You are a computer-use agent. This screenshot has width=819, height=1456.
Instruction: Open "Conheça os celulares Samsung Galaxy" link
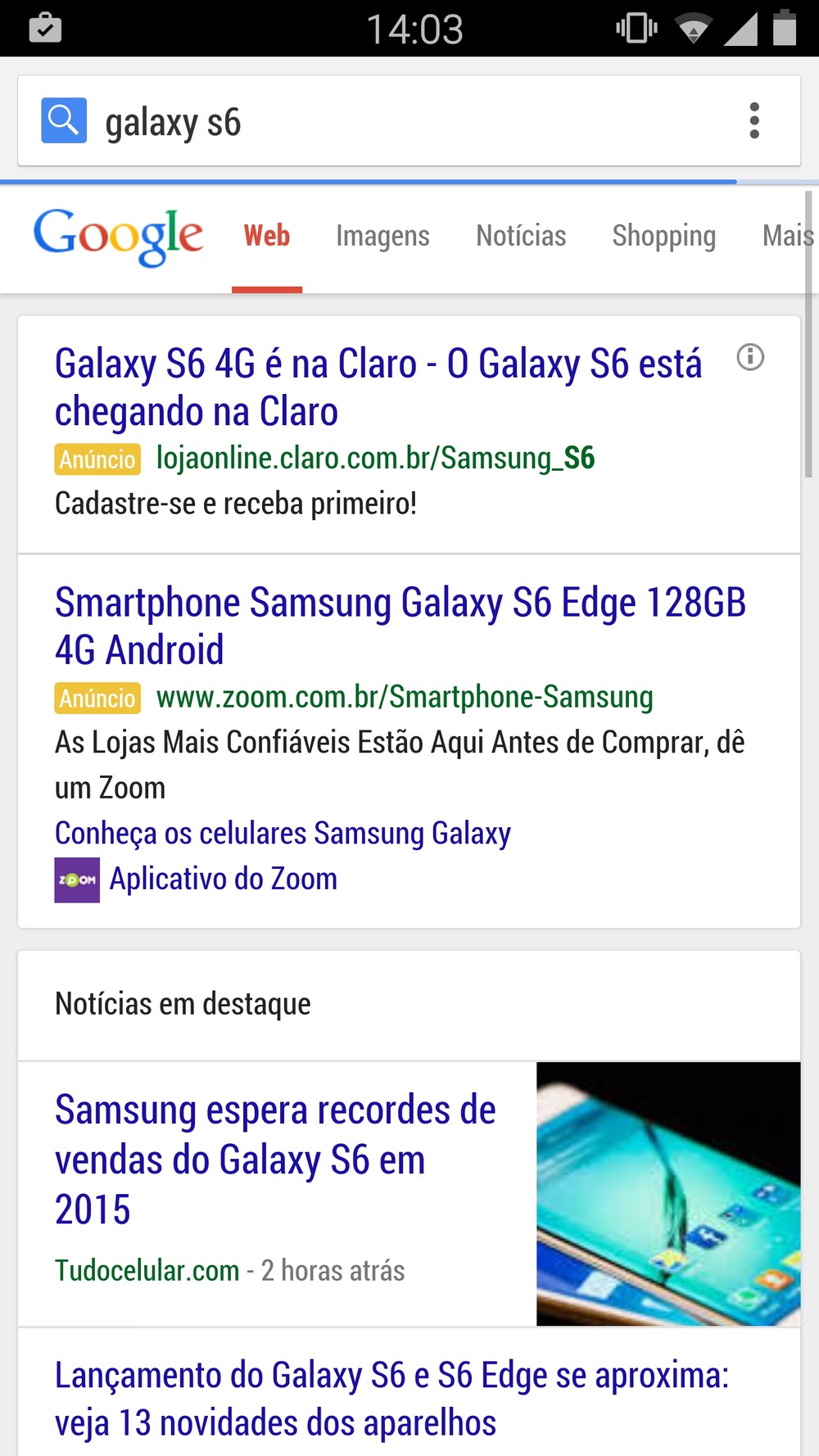(x=283, y=833)
